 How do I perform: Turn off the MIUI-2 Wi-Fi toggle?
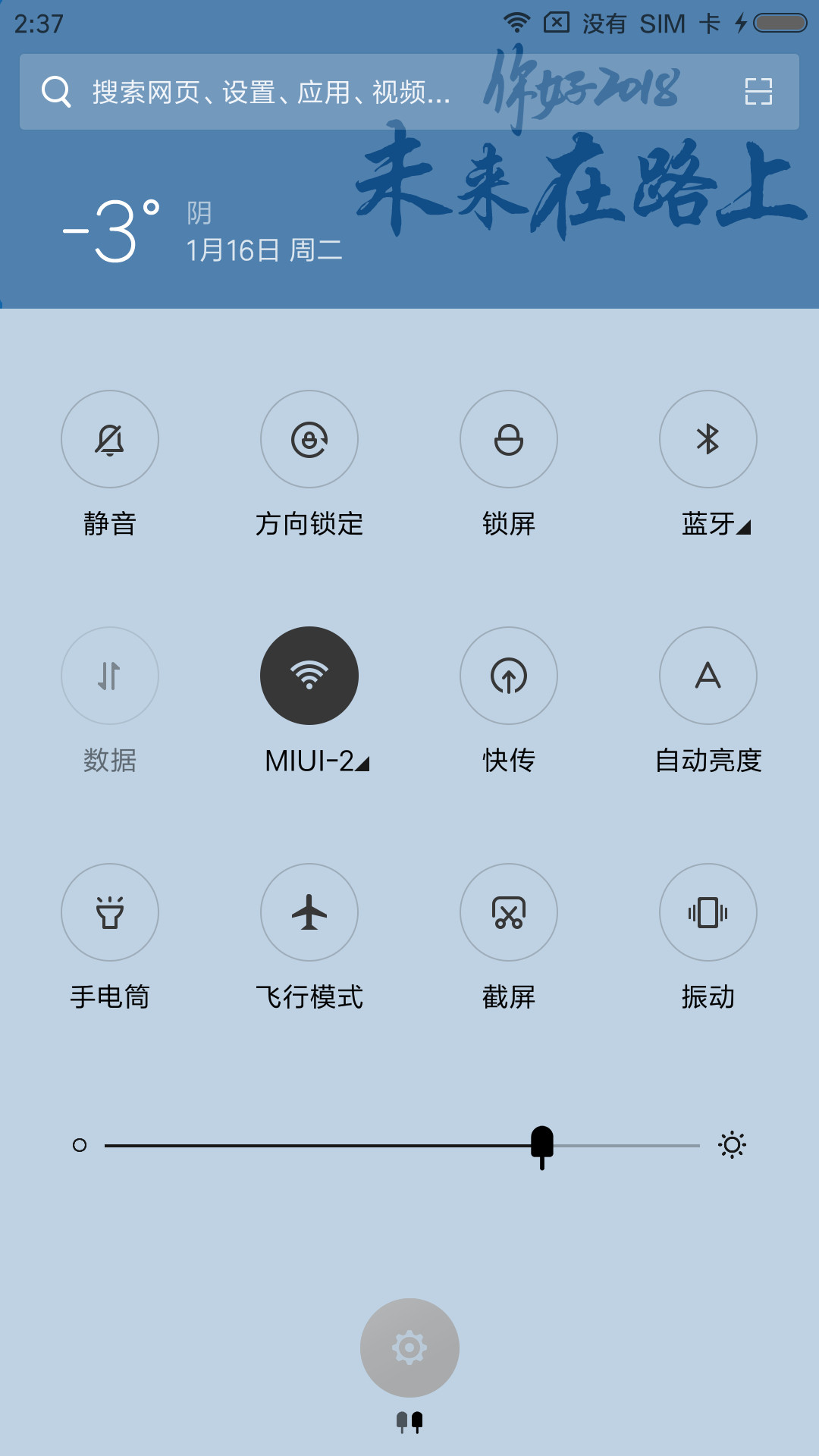[309, 676]
